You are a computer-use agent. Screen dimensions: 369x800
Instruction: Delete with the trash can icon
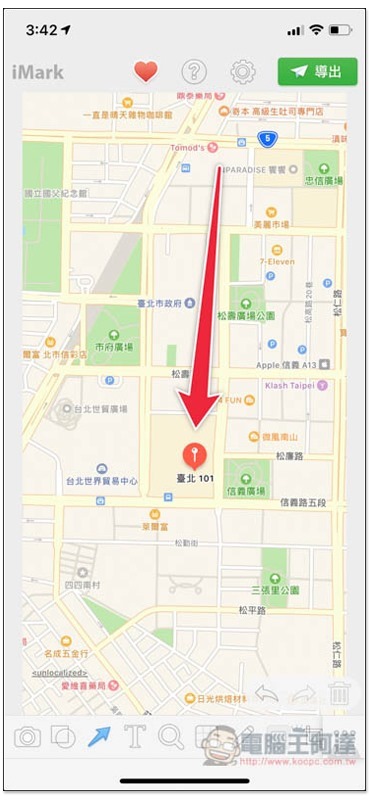coord(338,693)
